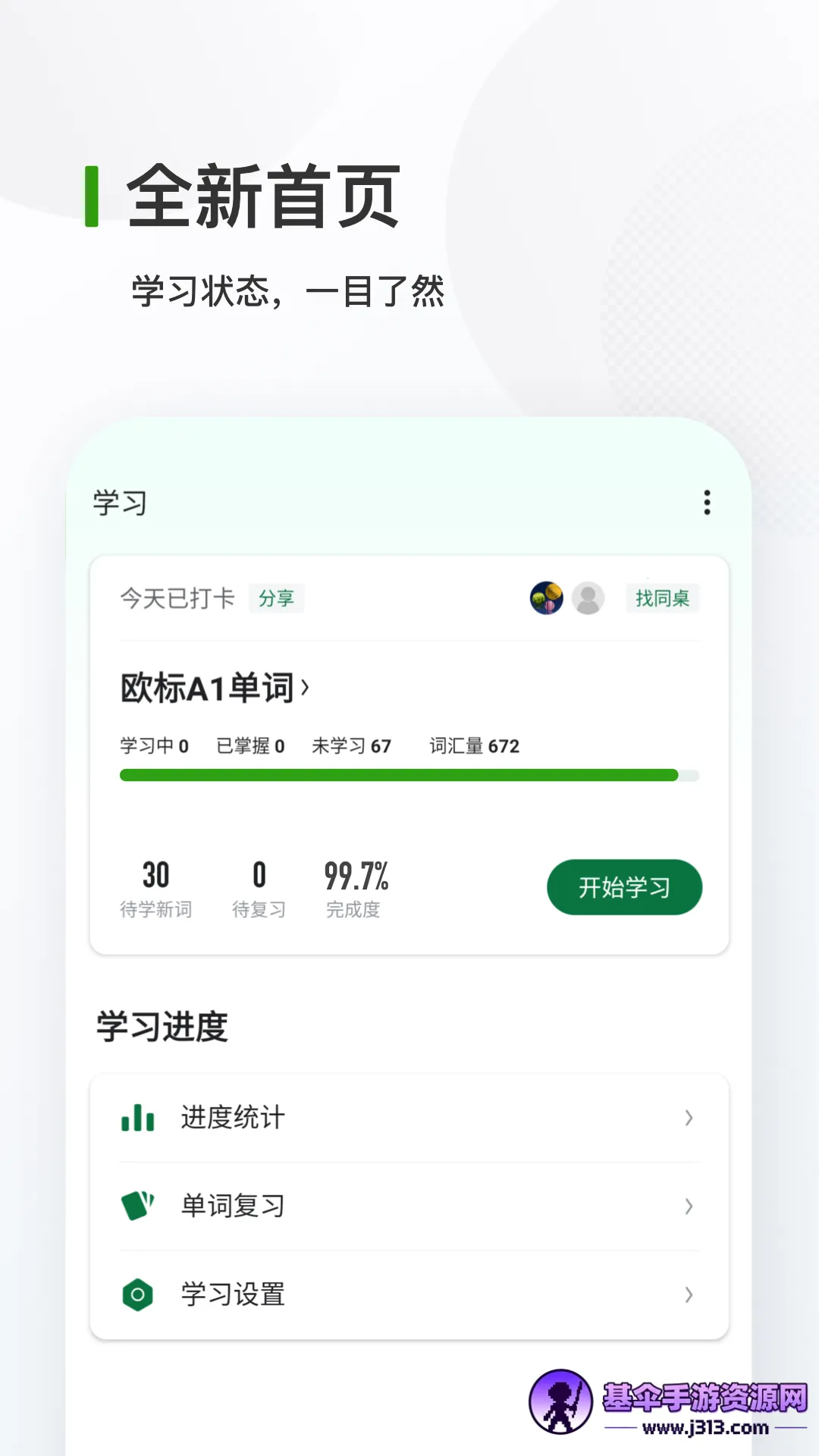Toggle the 已掌握 0 stat filter
The image size is (819, 1456).
point(251,745)
